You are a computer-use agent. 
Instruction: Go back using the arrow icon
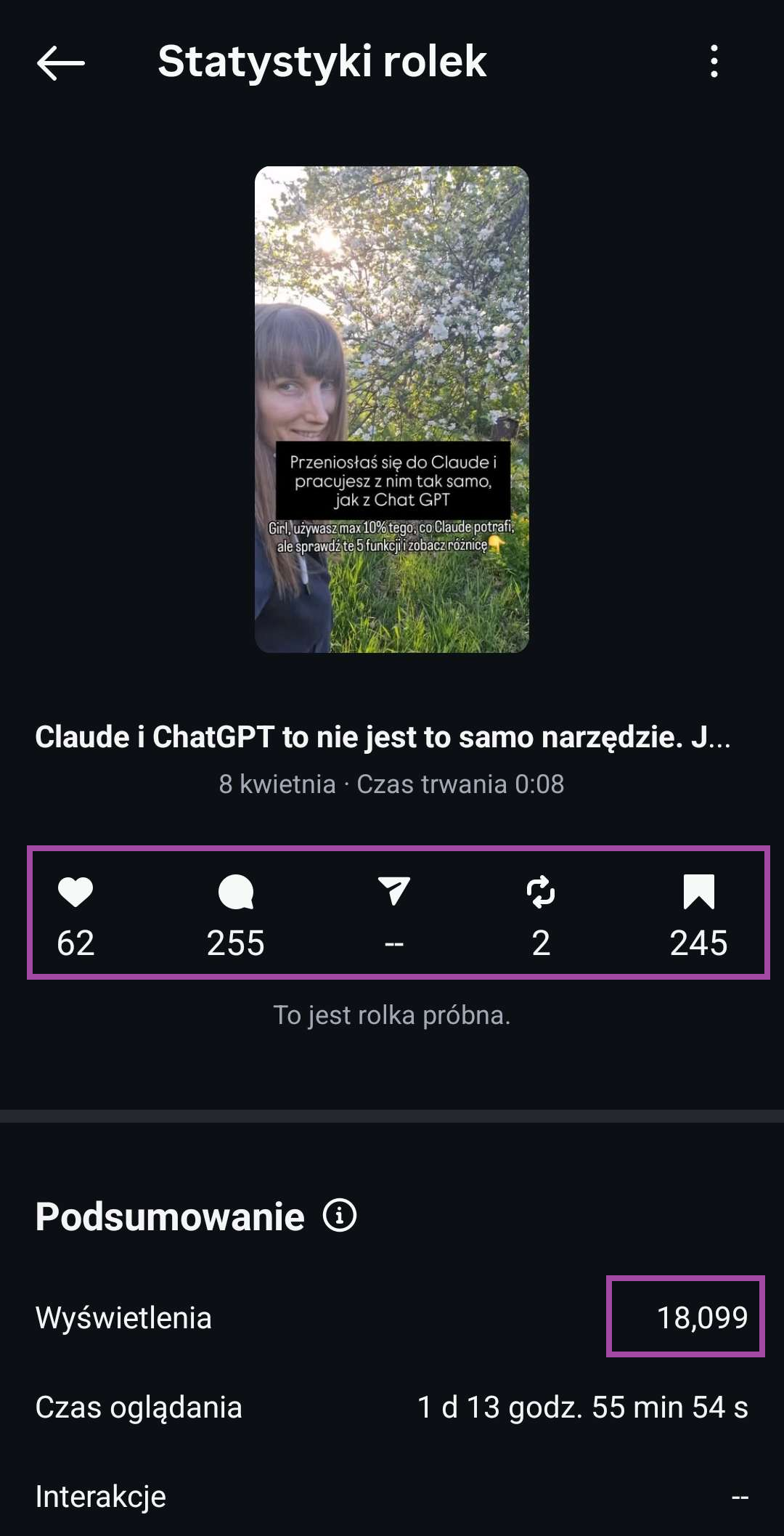point(61,62)
